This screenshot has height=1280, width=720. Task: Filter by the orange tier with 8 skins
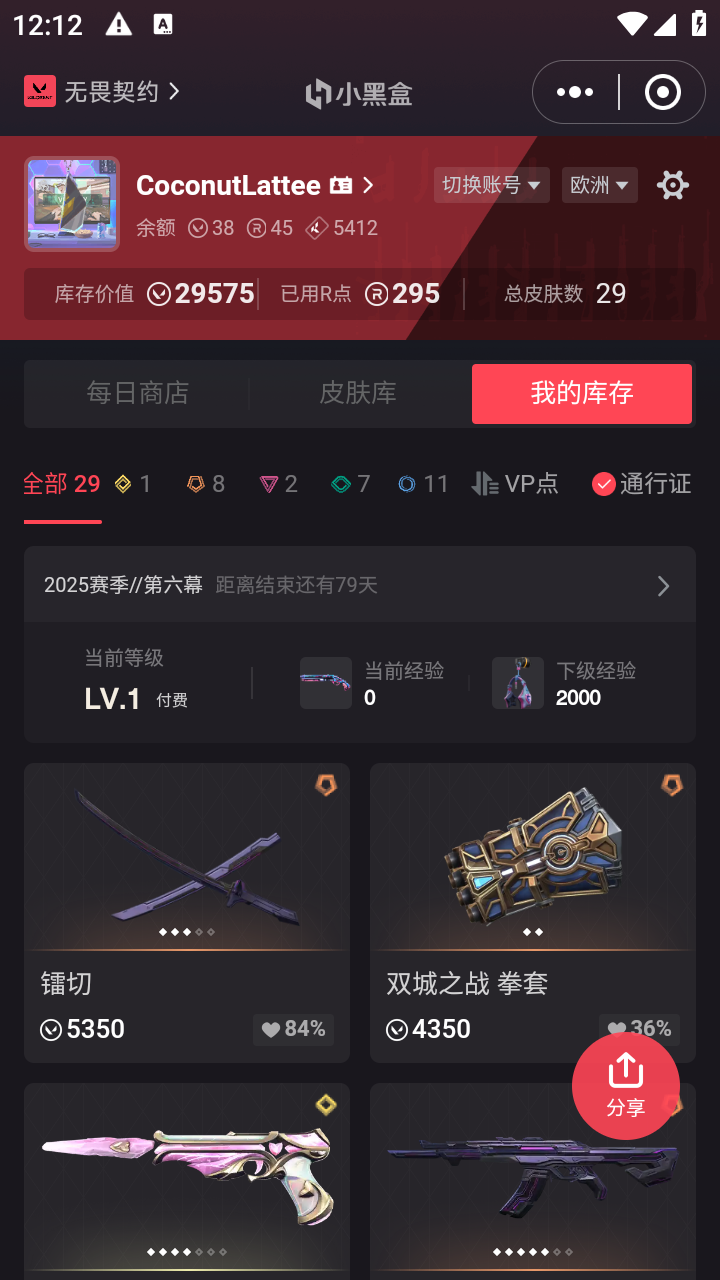click(x=205, y=484)
